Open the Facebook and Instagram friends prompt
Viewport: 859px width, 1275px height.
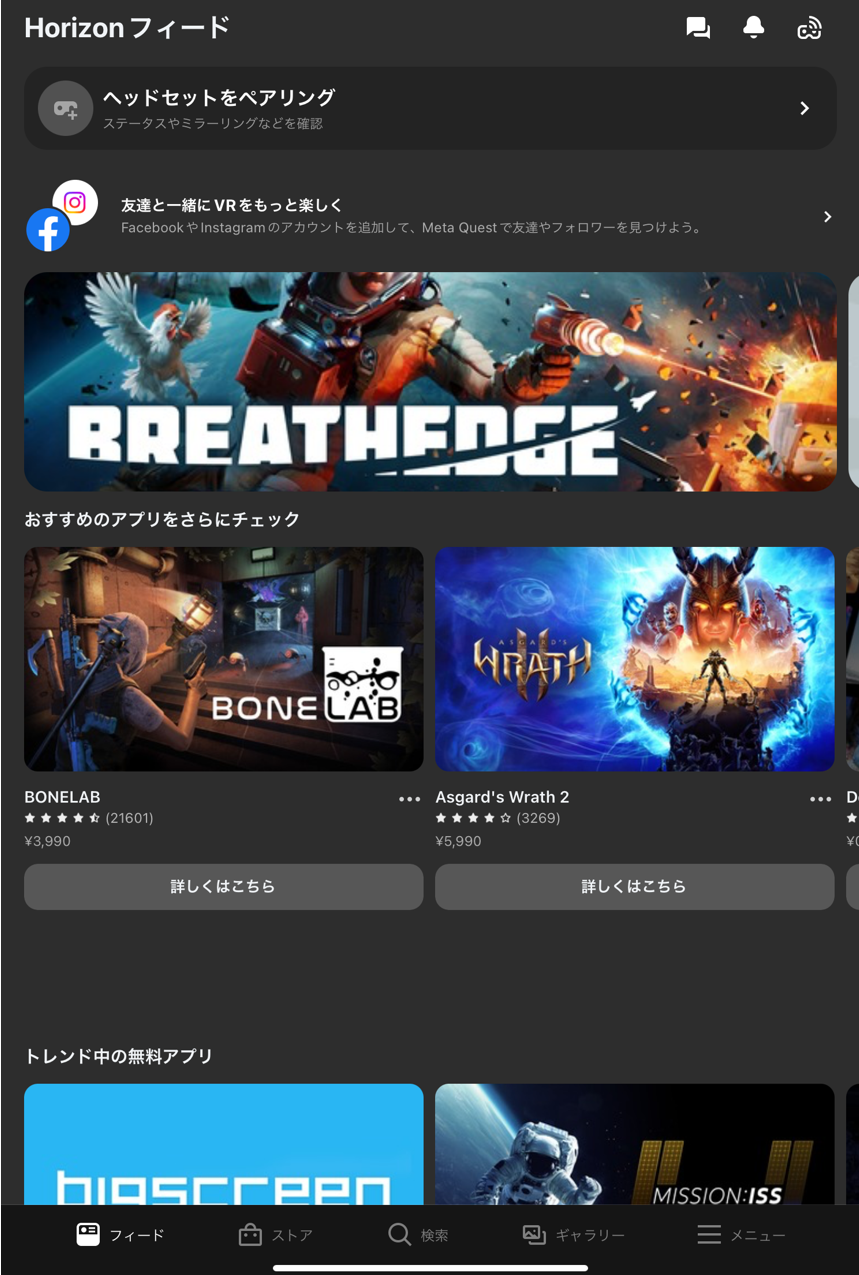click(430, 216)
